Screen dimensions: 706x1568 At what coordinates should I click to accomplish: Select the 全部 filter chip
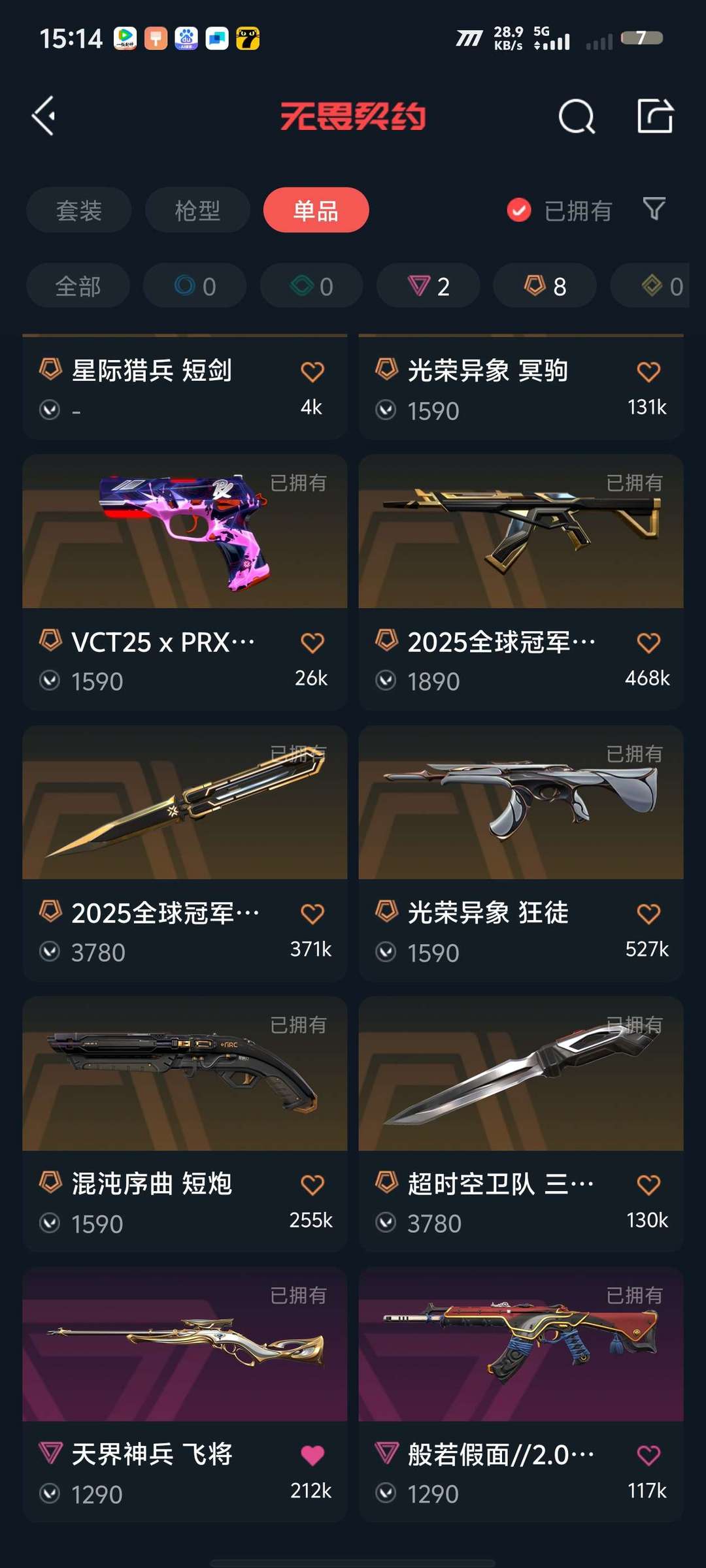click(77, 285)
